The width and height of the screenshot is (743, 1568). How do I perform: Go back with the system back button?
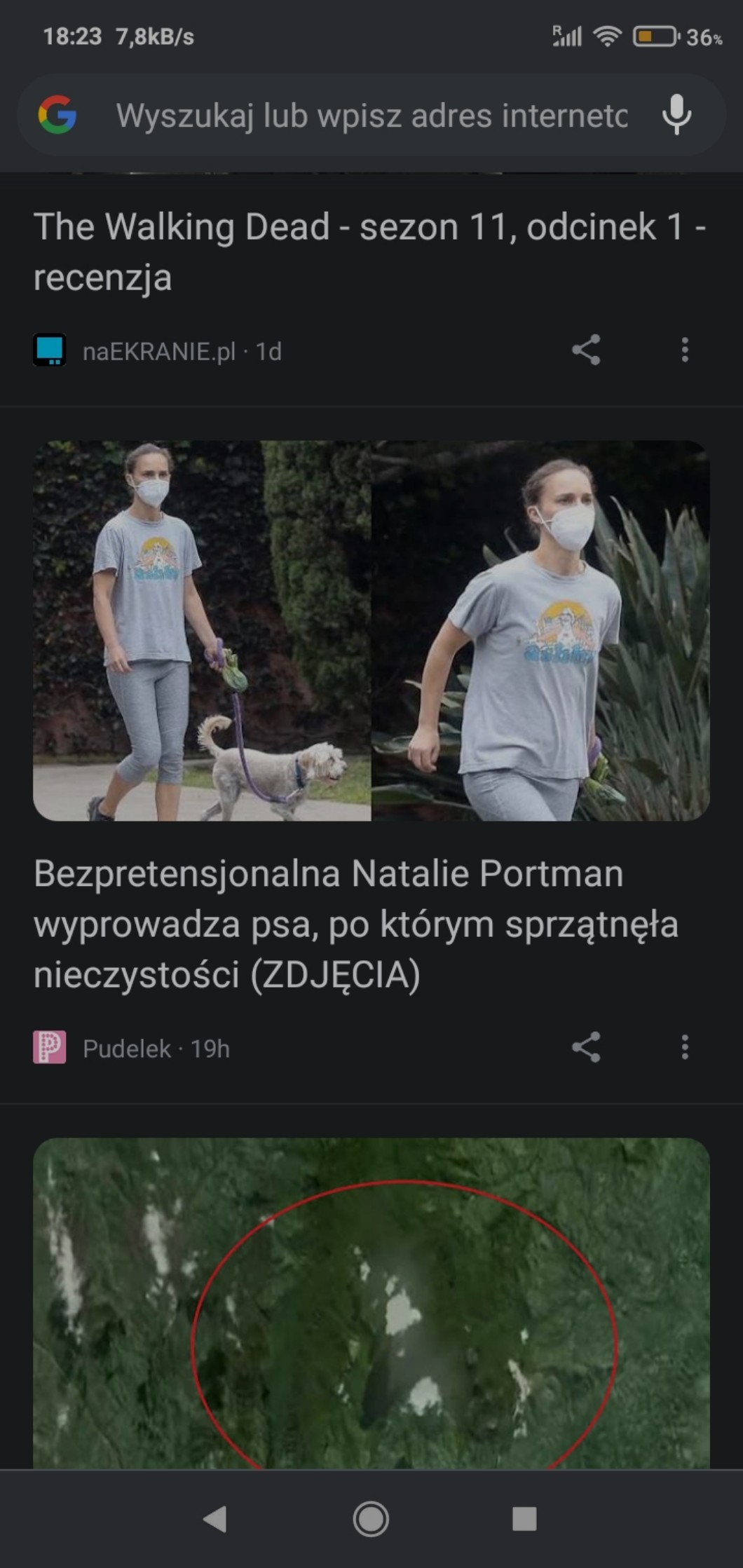click(215, 1519)
